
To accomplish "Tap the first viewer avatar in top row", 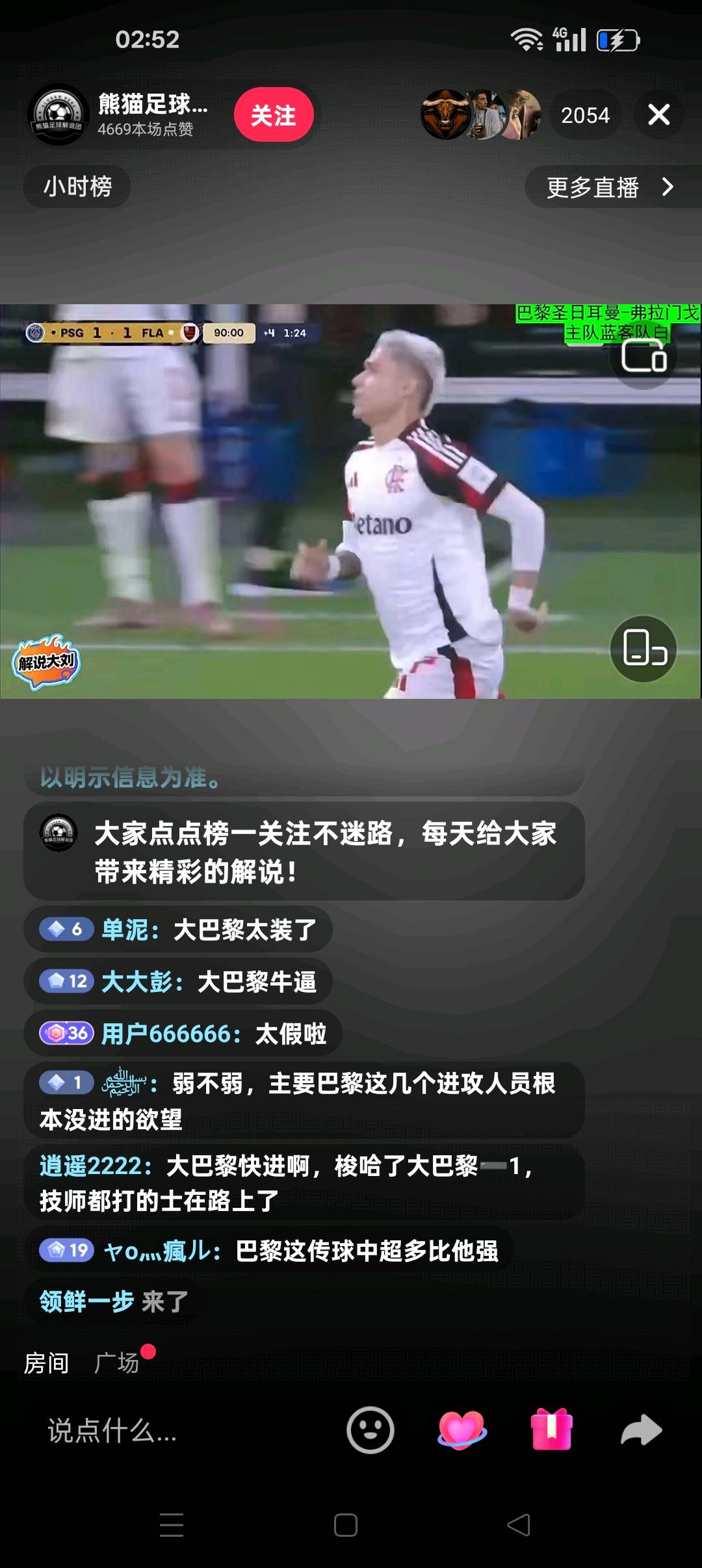I will point(445,114).
